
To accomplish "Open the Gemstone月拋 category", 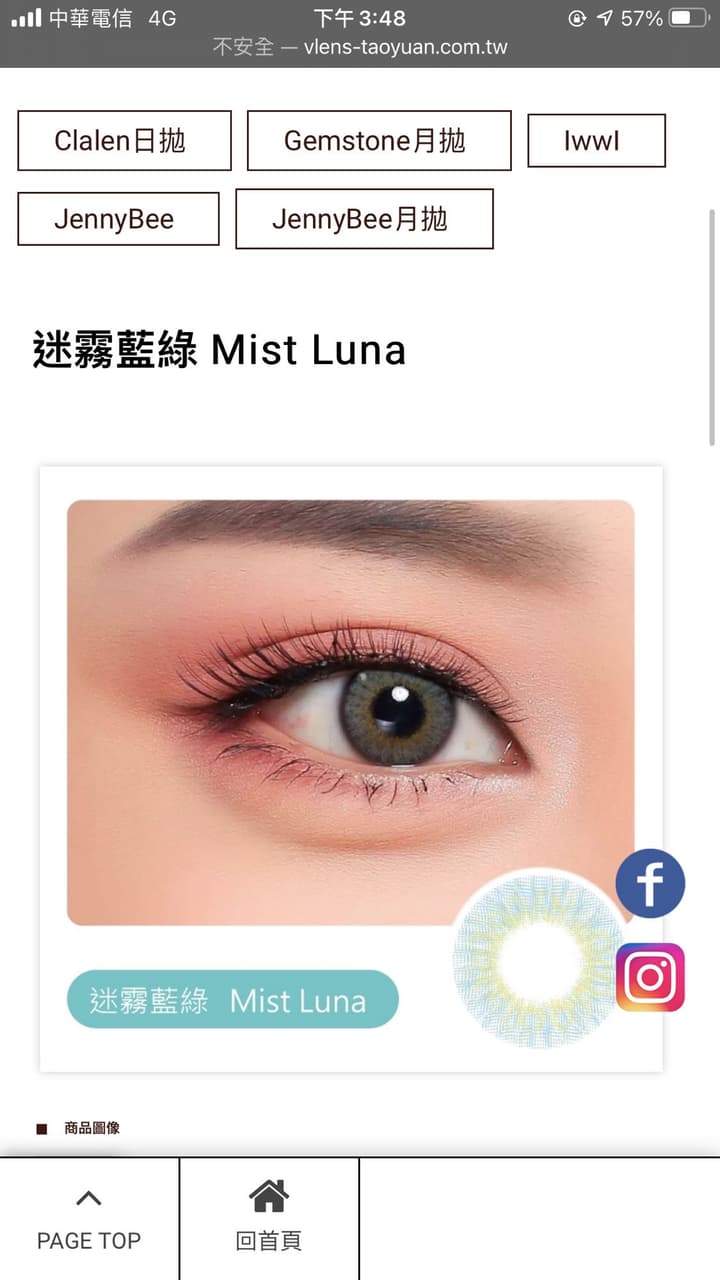I will click(x=379, y=141).
